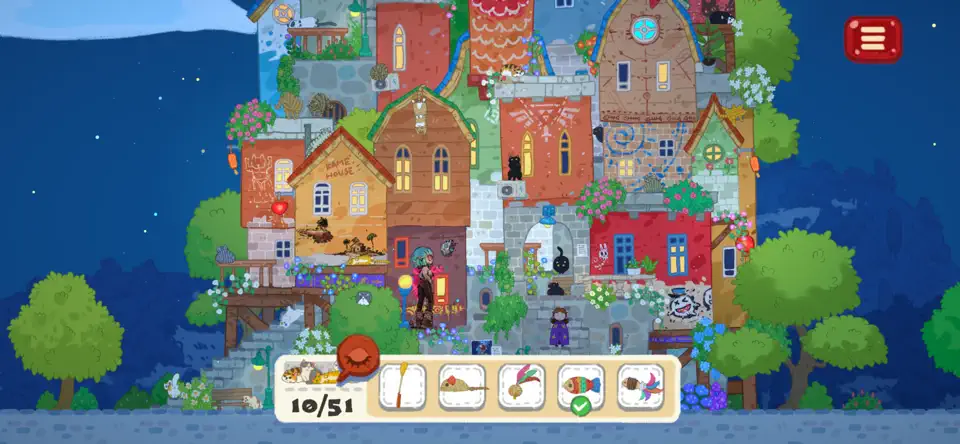
Task: Select the feather wand toy slot
Action: click(x=403, y=386)
